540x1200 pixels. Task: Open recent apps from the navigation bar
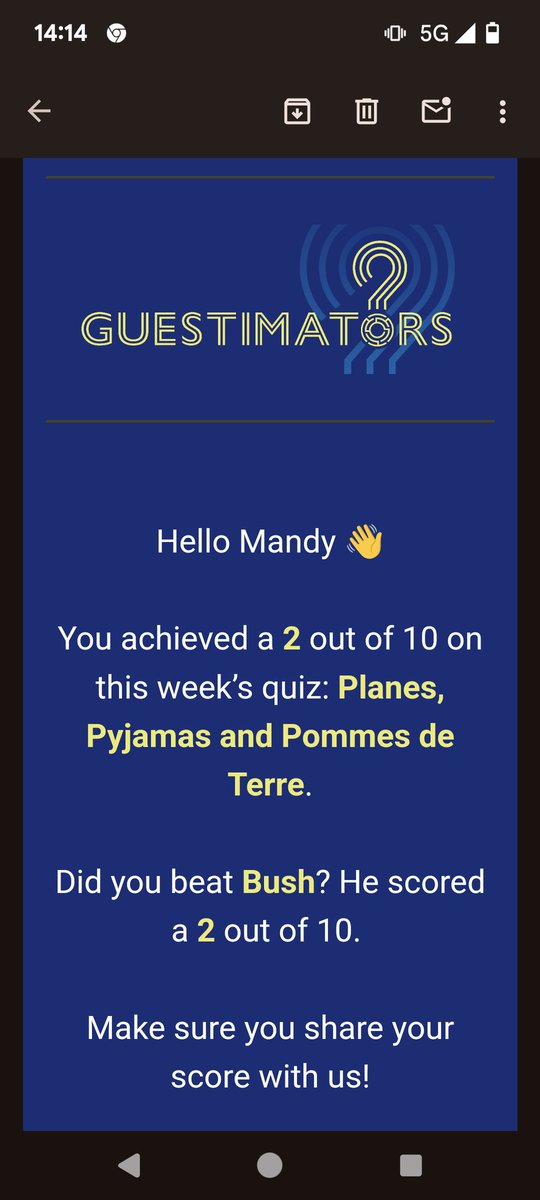[410, 1165]
